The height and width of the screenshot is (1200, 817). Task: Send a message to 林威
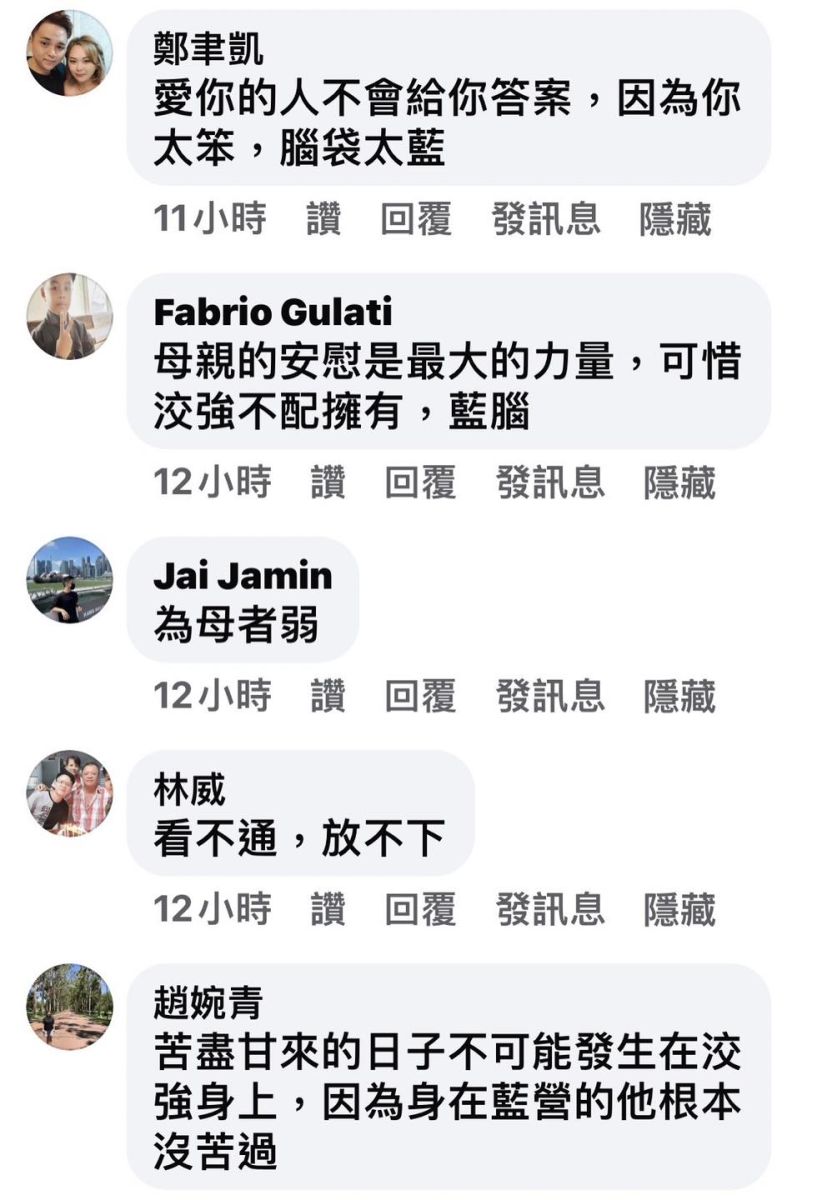(550, 909)
